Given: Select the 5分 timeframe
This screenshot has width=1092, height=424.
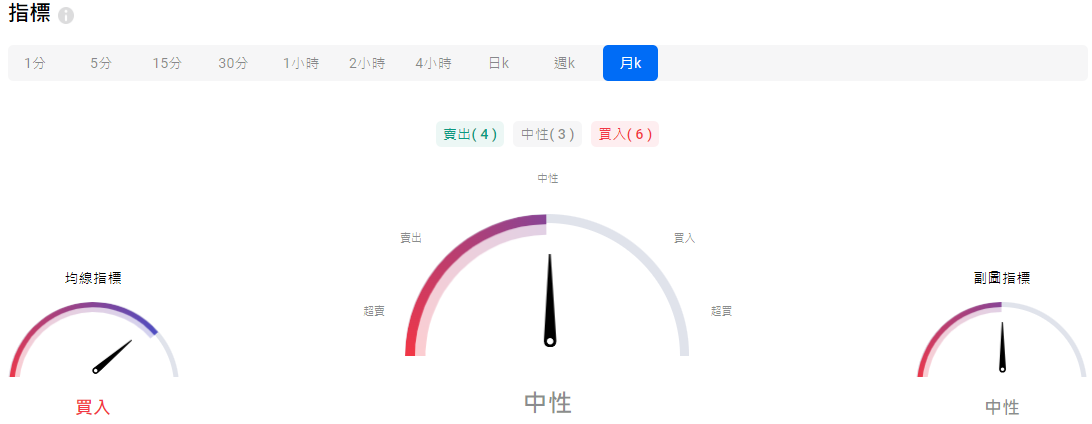Looking at the screenshot, I should tap(101, 63).
